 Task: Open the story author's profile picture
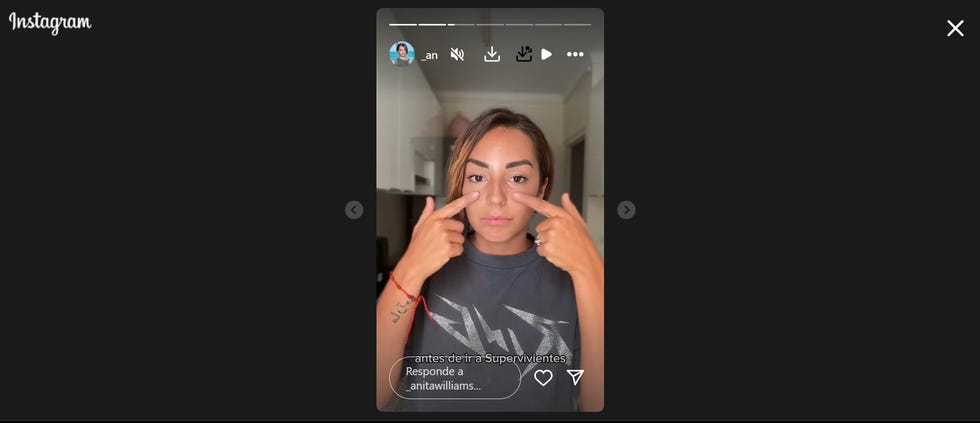(x=402, y=54)
